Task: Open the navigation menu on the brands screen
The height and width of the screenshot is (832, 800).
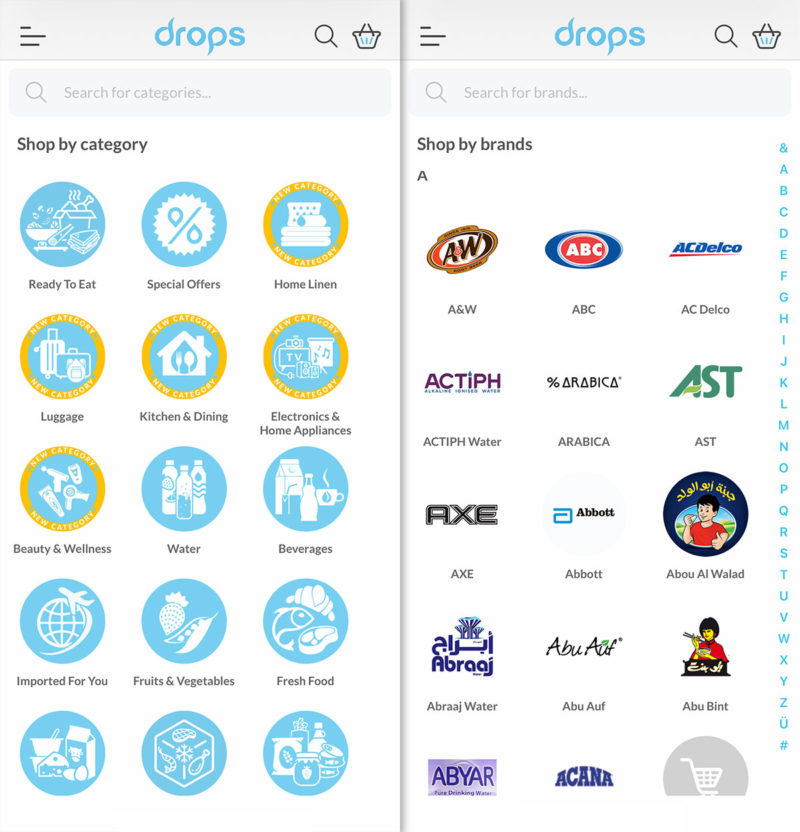Action: tap(432, 36)
